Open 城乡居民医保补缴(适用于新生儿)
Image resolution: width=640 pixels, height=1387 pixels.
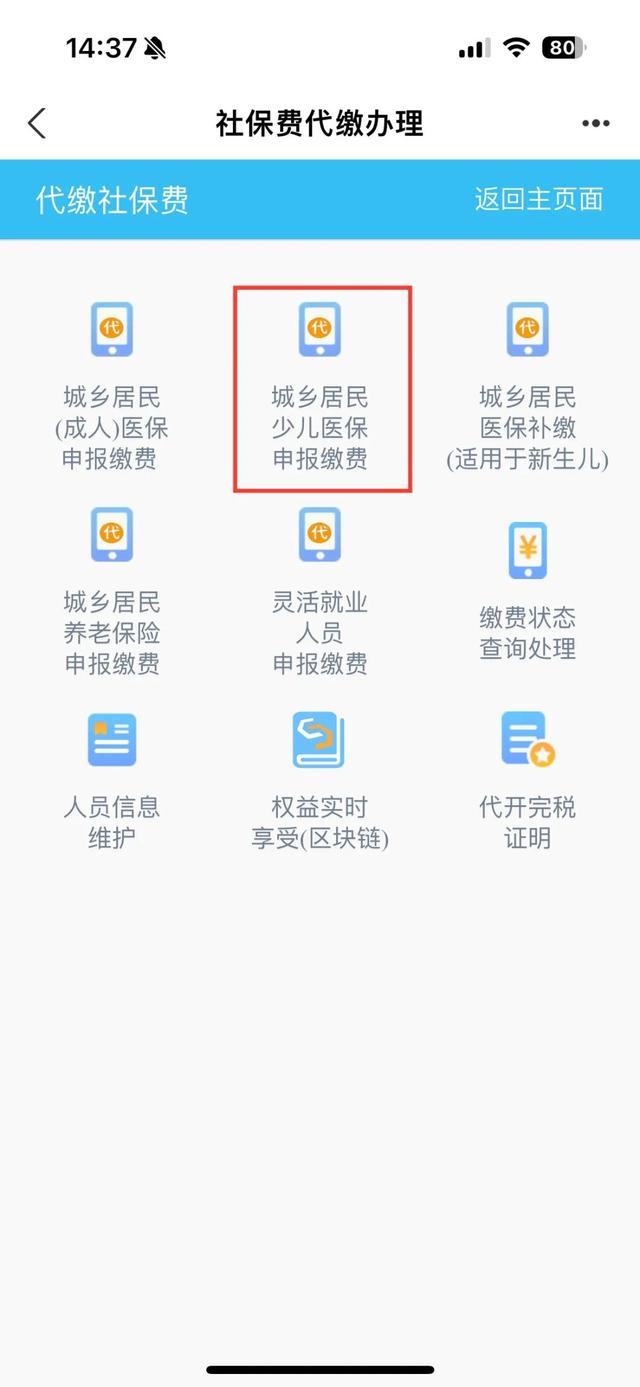tap(528, 387)
